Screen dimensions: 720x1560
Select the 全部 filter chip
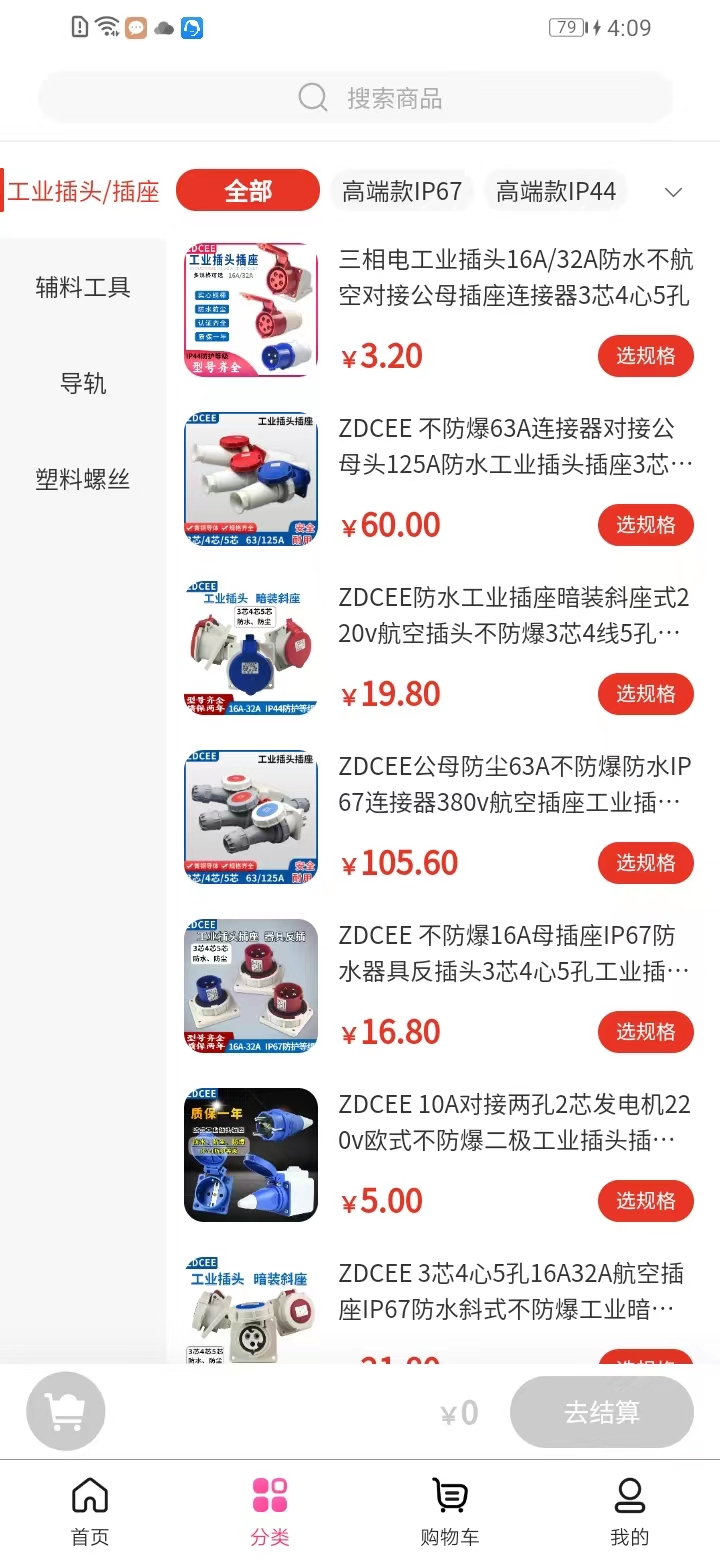(248, 190)
